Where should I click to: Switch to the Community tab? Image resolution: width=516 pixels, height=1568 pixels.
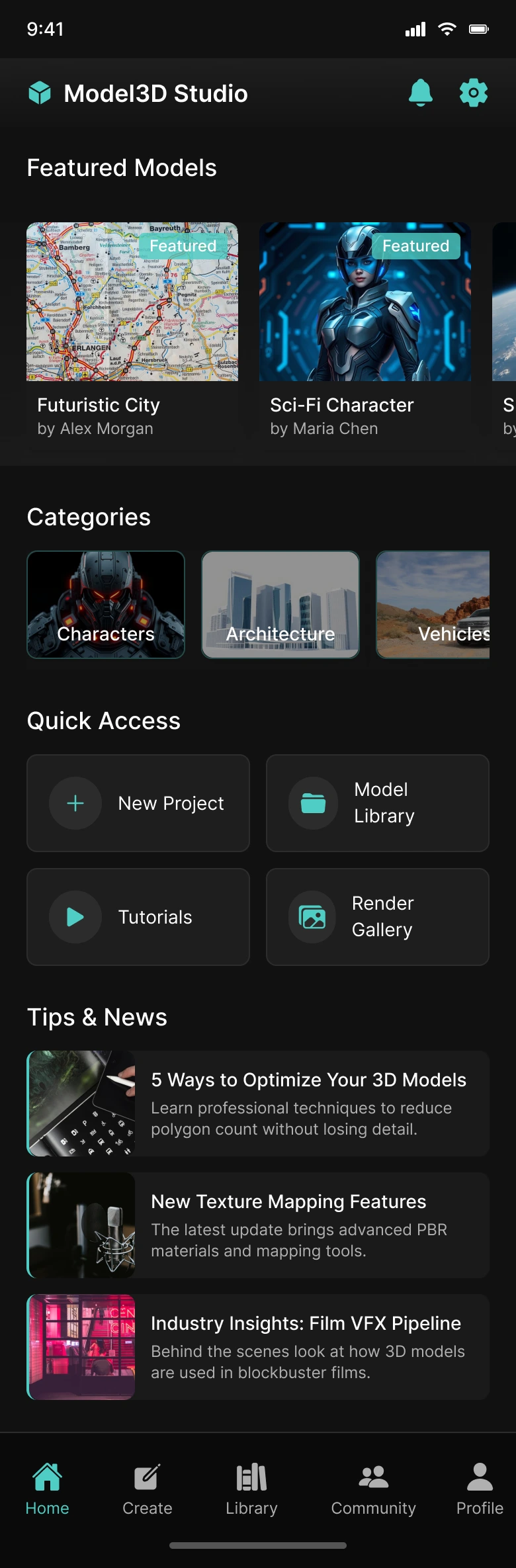(374, 1489)
